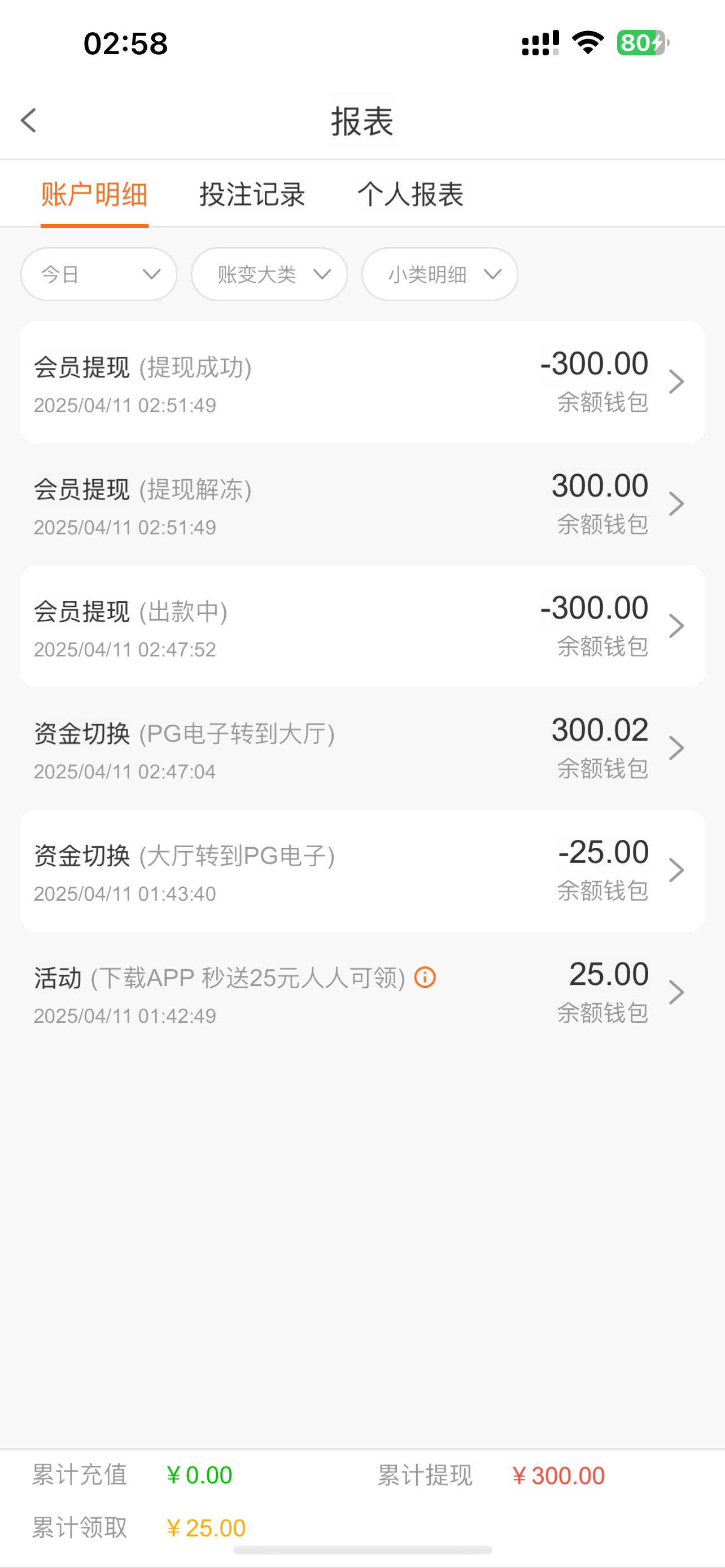The height and width of the screenshot is (1568, 725).
Task: Tap the info icon beside the 活动 entry
Action: 425,978
